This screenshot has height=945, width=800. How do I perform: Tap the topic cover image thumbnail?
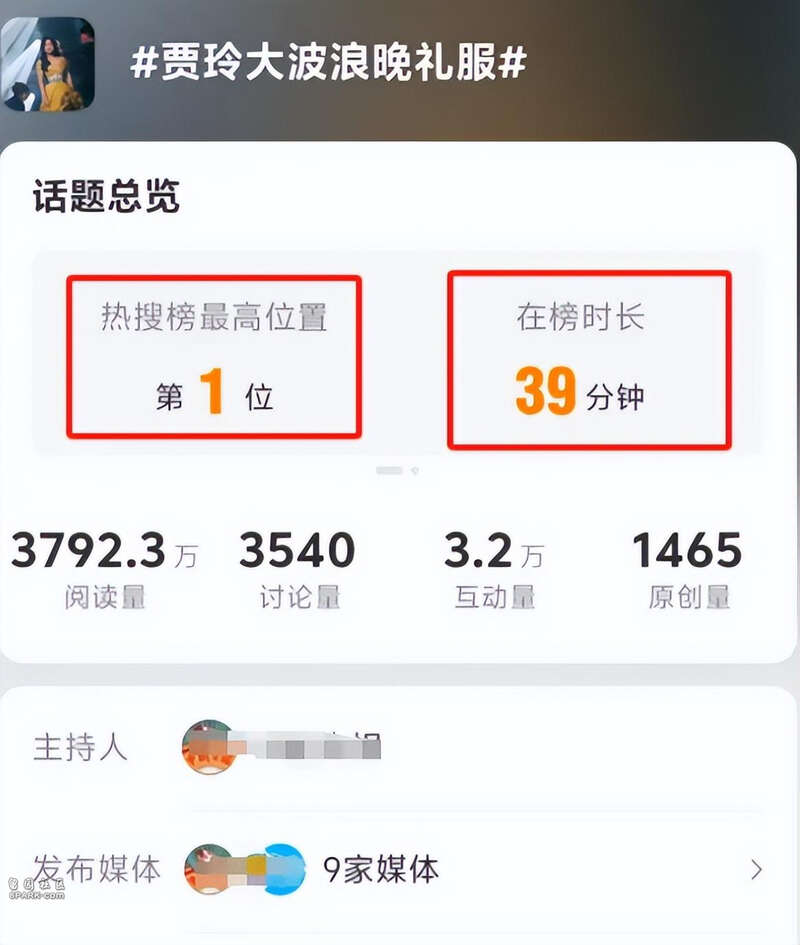point(48,63)
